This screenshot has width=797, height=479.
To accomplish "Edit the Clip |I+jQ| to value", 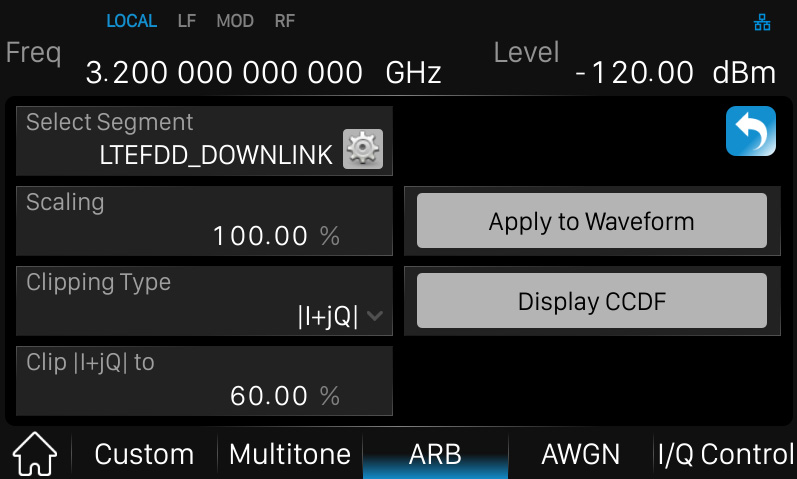I will 204,381.
